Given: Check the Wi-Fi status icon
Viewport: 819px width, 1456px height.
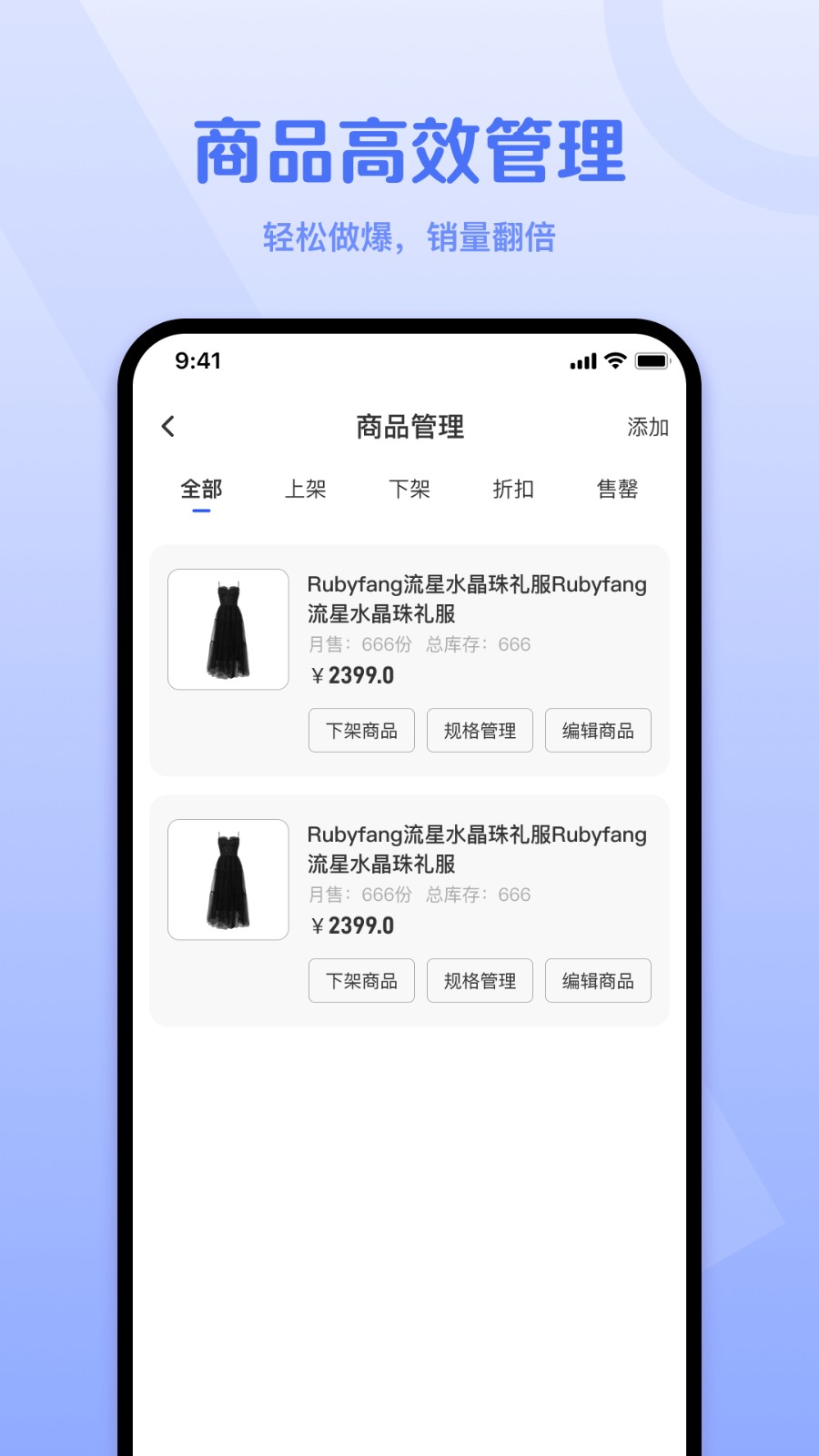Looking at the screenshot, I should (x=615, y=361).
